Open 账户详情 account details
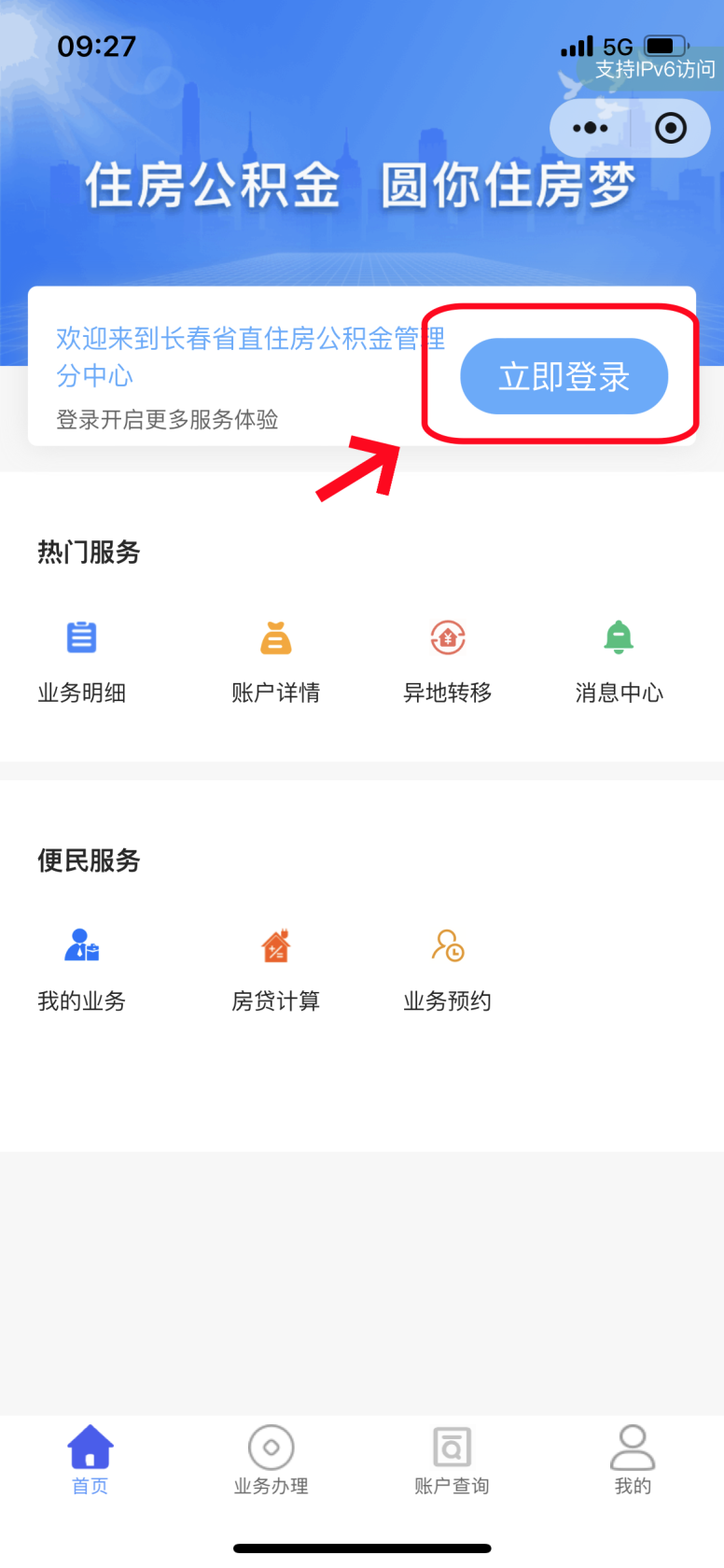Screen dimensions: 724x1568 (275, 660)
